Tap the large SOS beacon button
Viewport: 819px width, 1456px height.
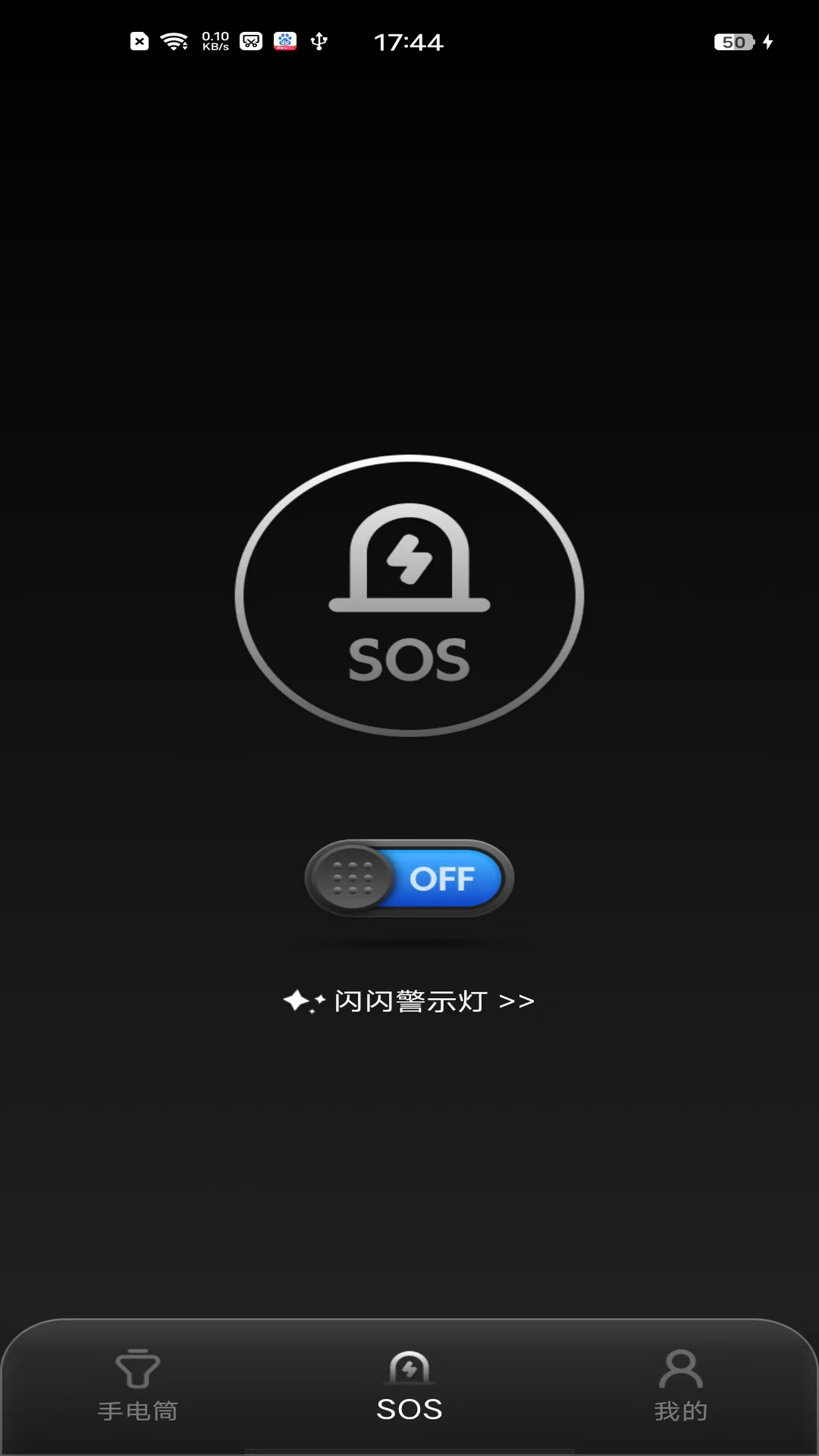[x=409, y=595]
